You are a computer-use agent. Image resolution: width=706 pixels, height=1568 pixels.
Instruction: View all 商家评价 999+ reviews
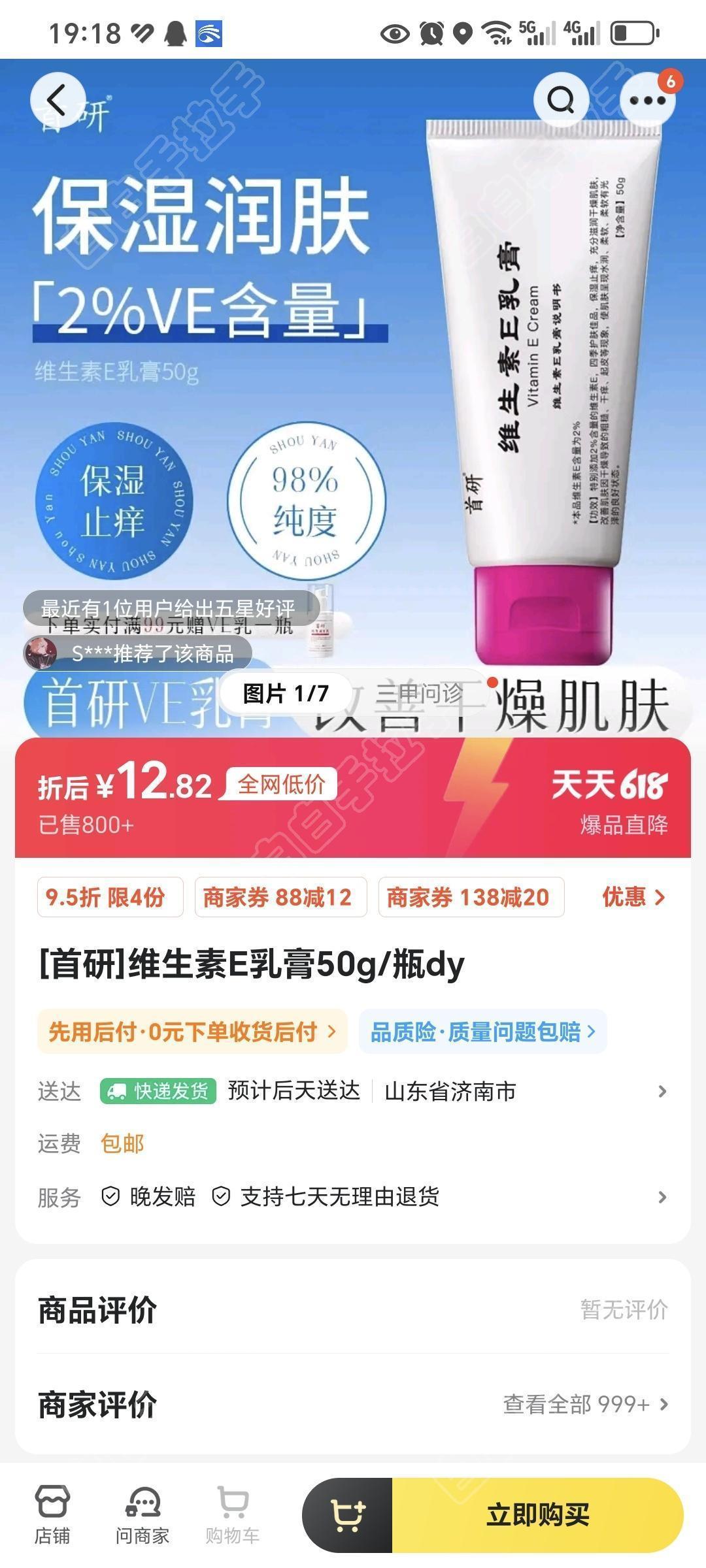585,1404
